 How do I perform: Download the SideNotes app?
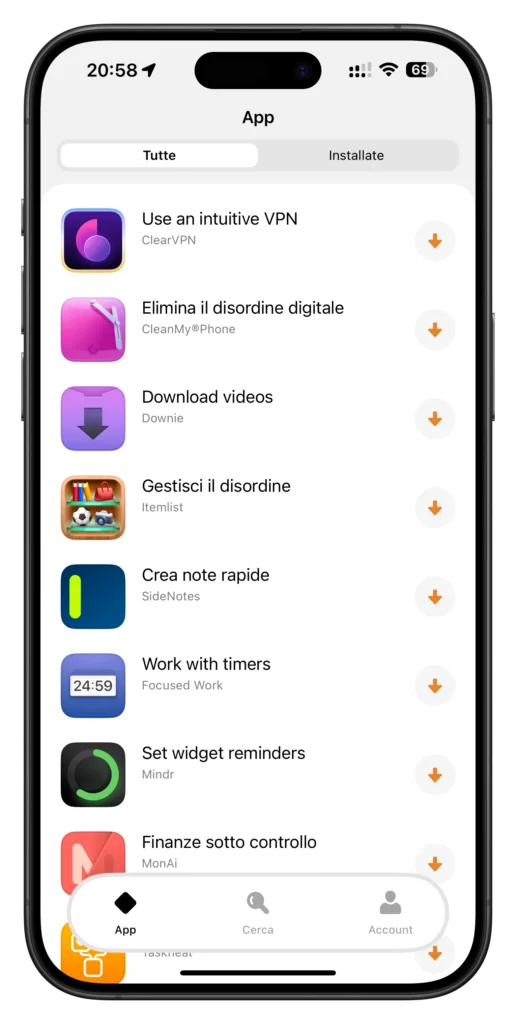point(435,597)
